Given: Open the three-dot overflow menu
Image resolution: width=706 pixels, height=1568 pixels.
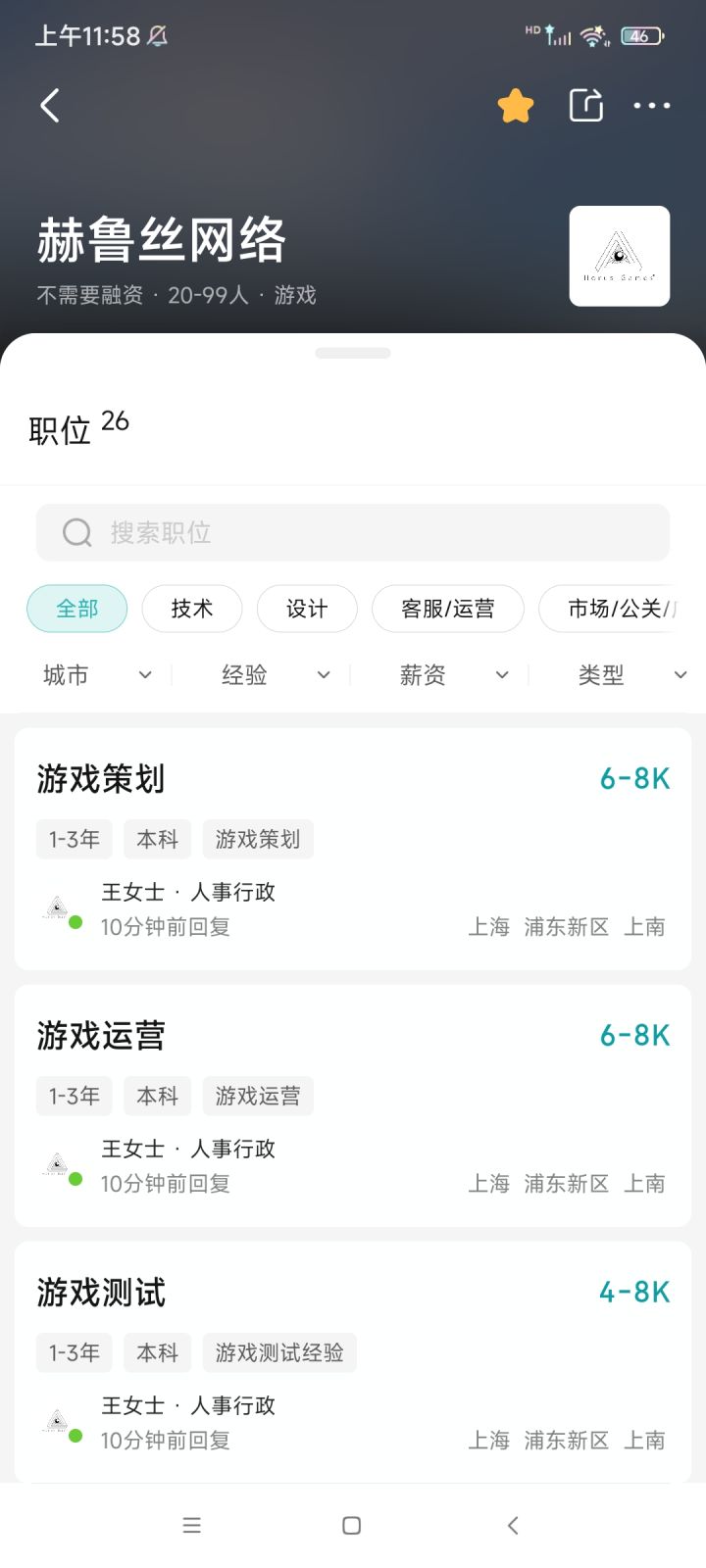Looking at the screenshot, I should point(652,106).
